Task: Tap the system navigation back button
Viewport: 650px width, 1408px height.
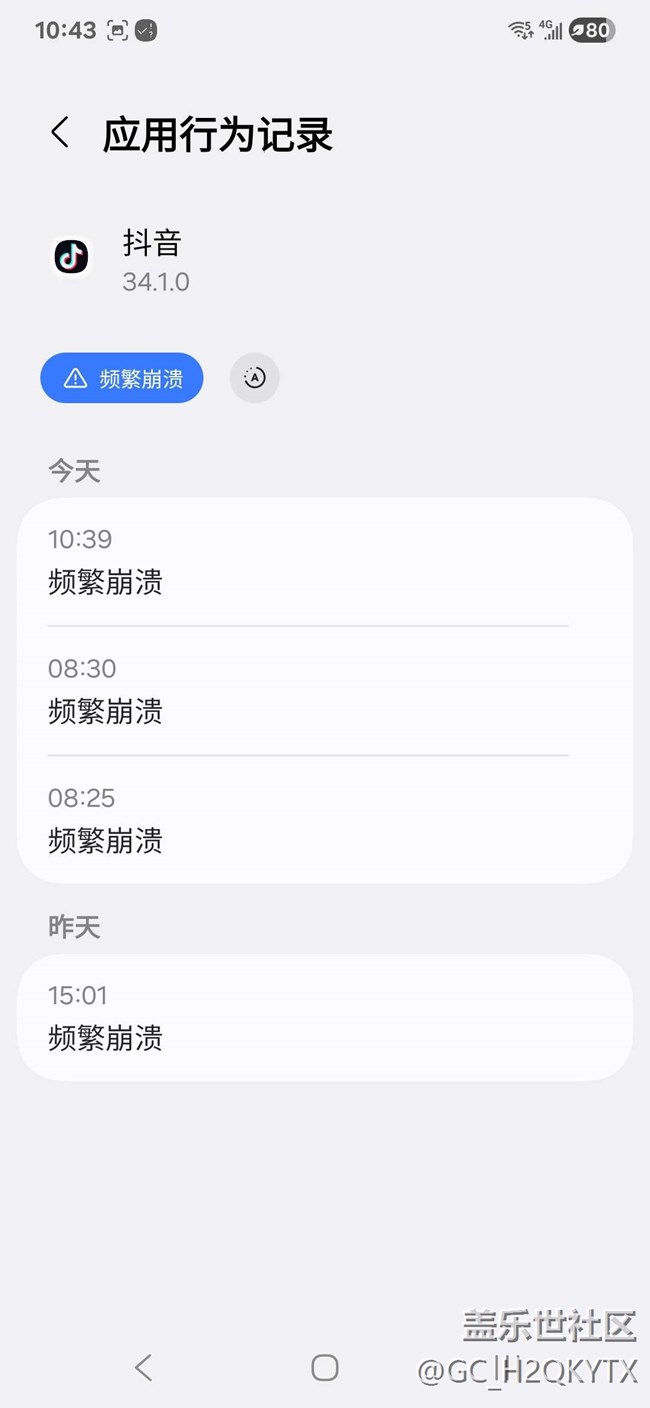Action: [144, 1367]
